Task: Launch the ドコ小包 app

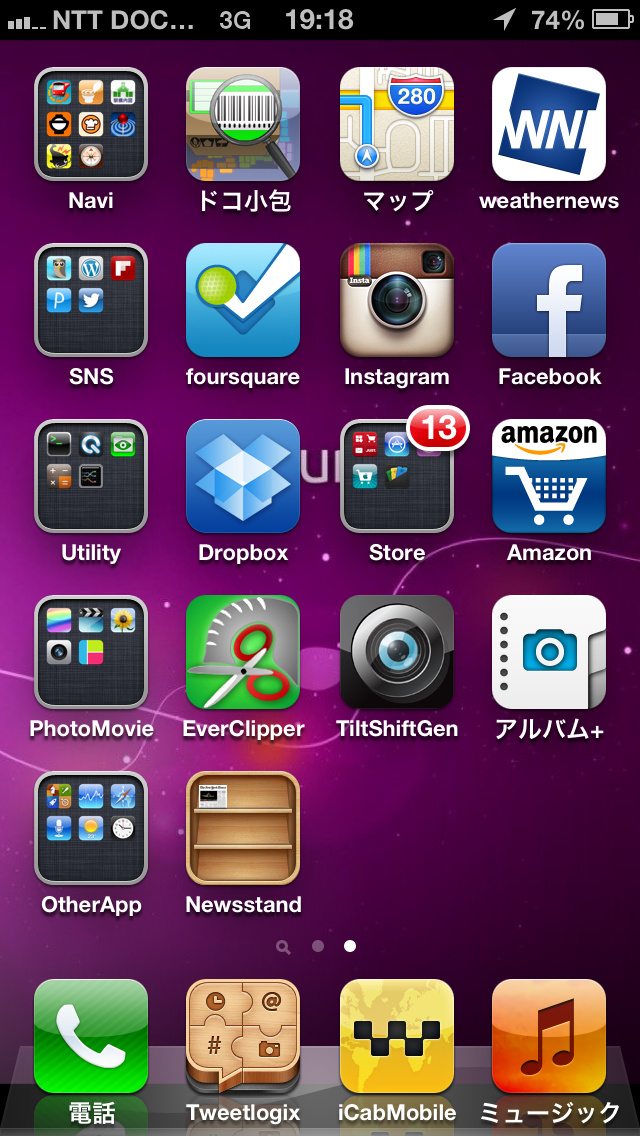Action: pyautogui.click(x=243, y=124)
